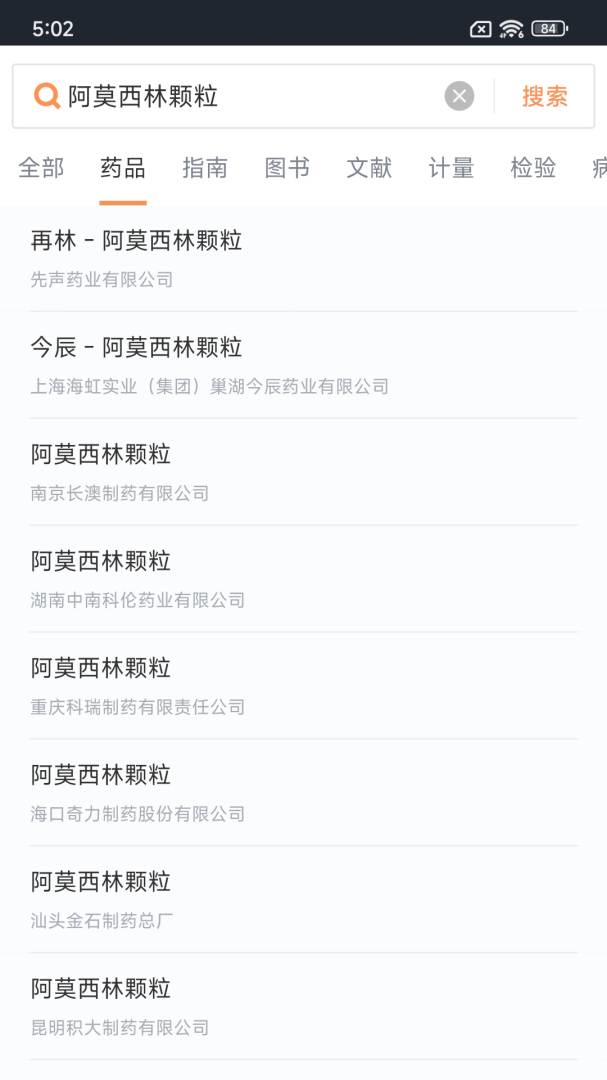The image size is (607, 1080).
Task: Select the 药品 tab
Action: click(x=123, y=168)
